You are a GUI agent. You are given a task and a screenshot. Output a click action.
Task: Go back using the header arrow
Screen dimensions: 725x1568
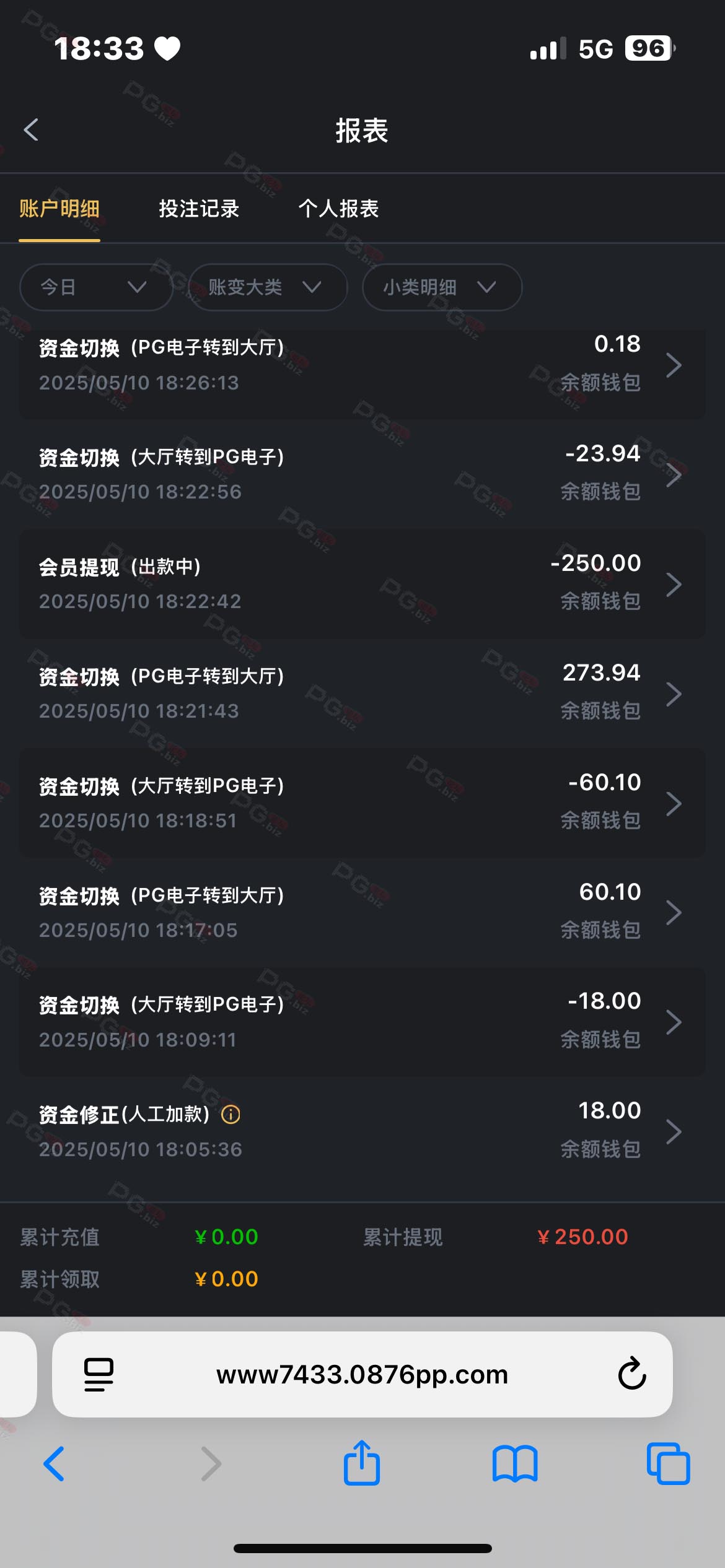pos(31,130)
